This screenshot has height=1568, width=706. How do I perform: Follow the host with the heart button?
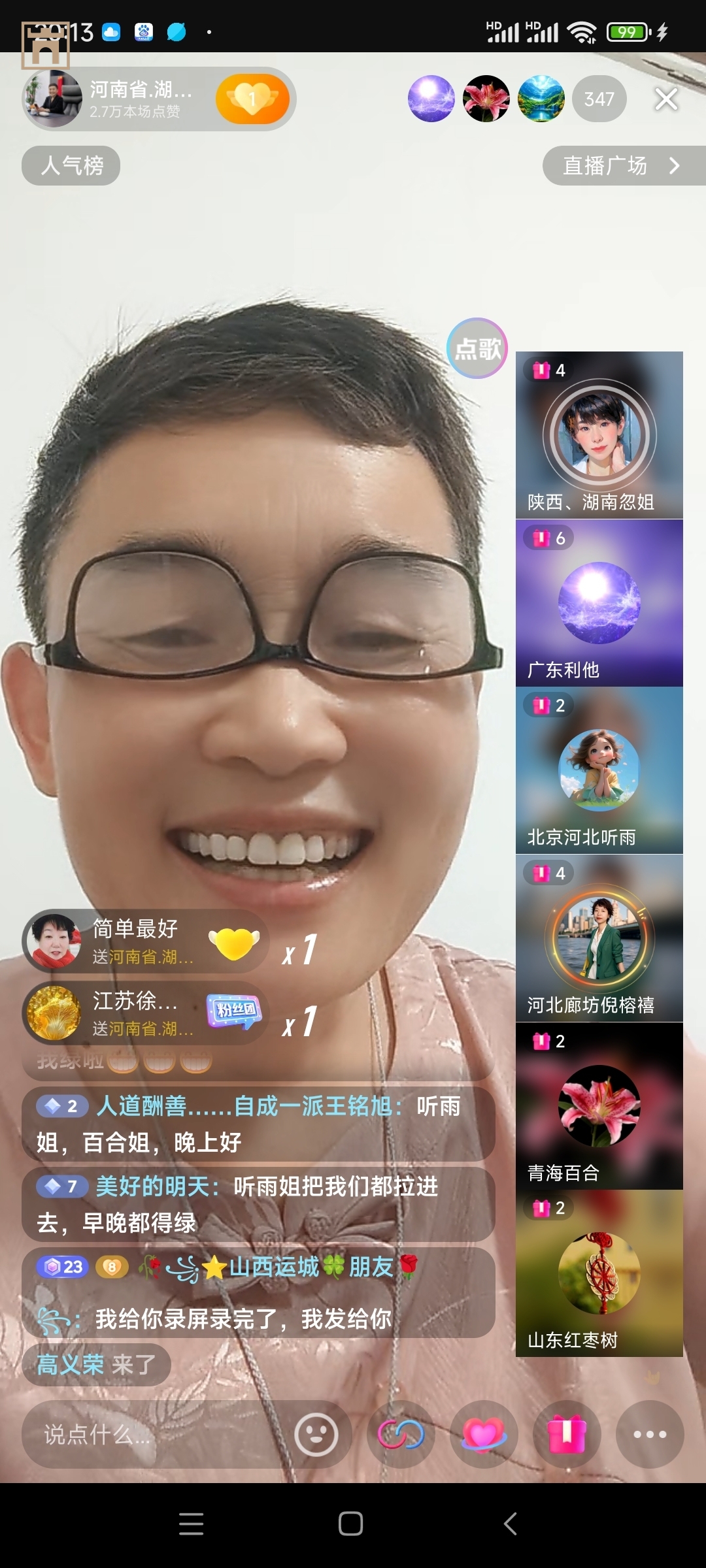coord(252,99)
